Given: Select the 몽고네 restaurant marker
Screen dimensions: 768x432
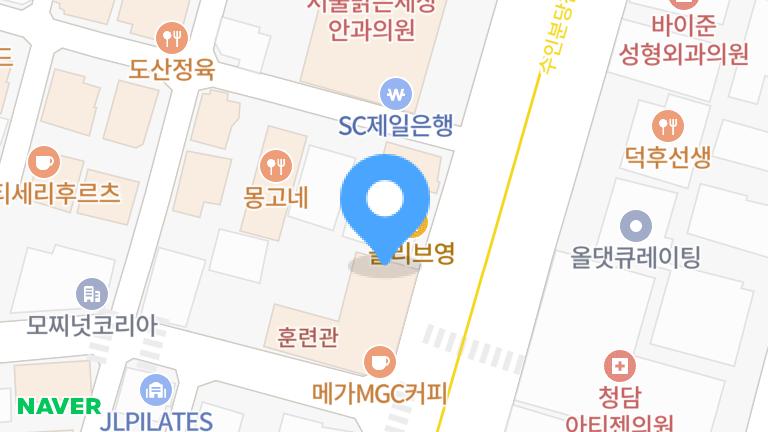Looking at the screenshot, I should (275, 165).
